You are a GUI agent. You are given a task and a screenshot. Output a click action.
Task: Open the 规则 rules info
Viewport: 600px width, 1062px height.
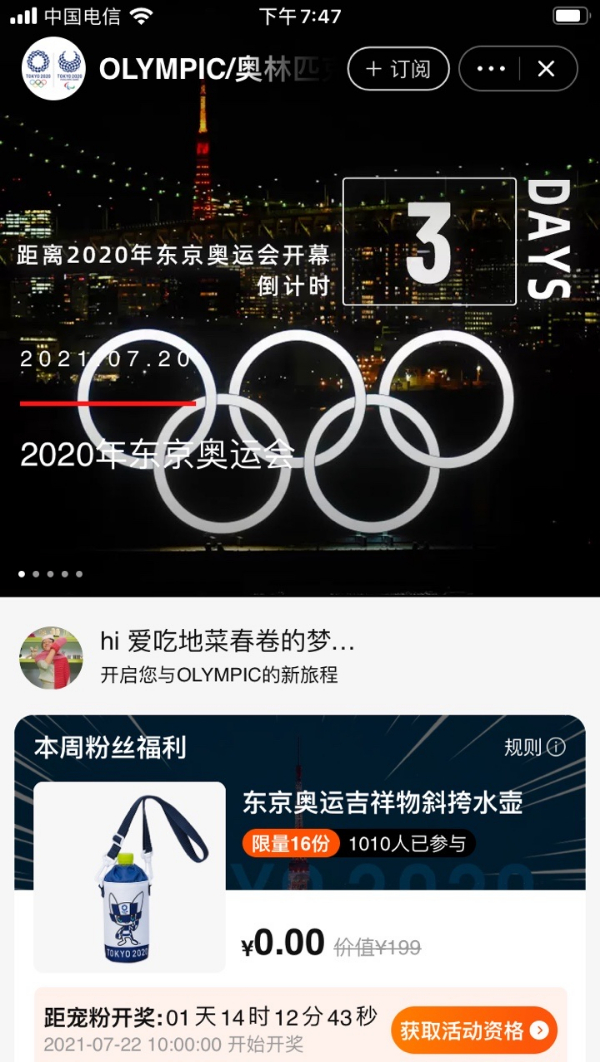(534, 747)
